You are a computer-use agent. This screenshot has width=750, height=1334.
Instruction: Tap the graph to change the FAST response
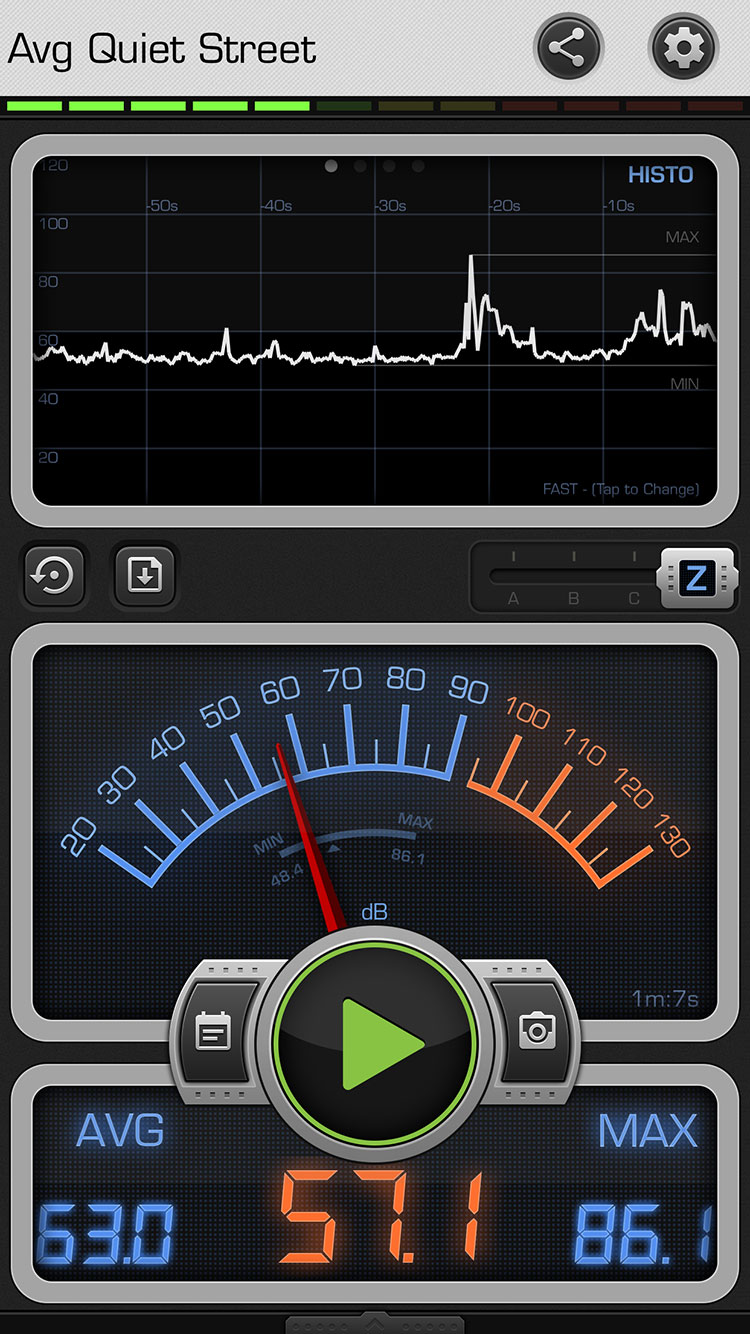click(621, 489)
